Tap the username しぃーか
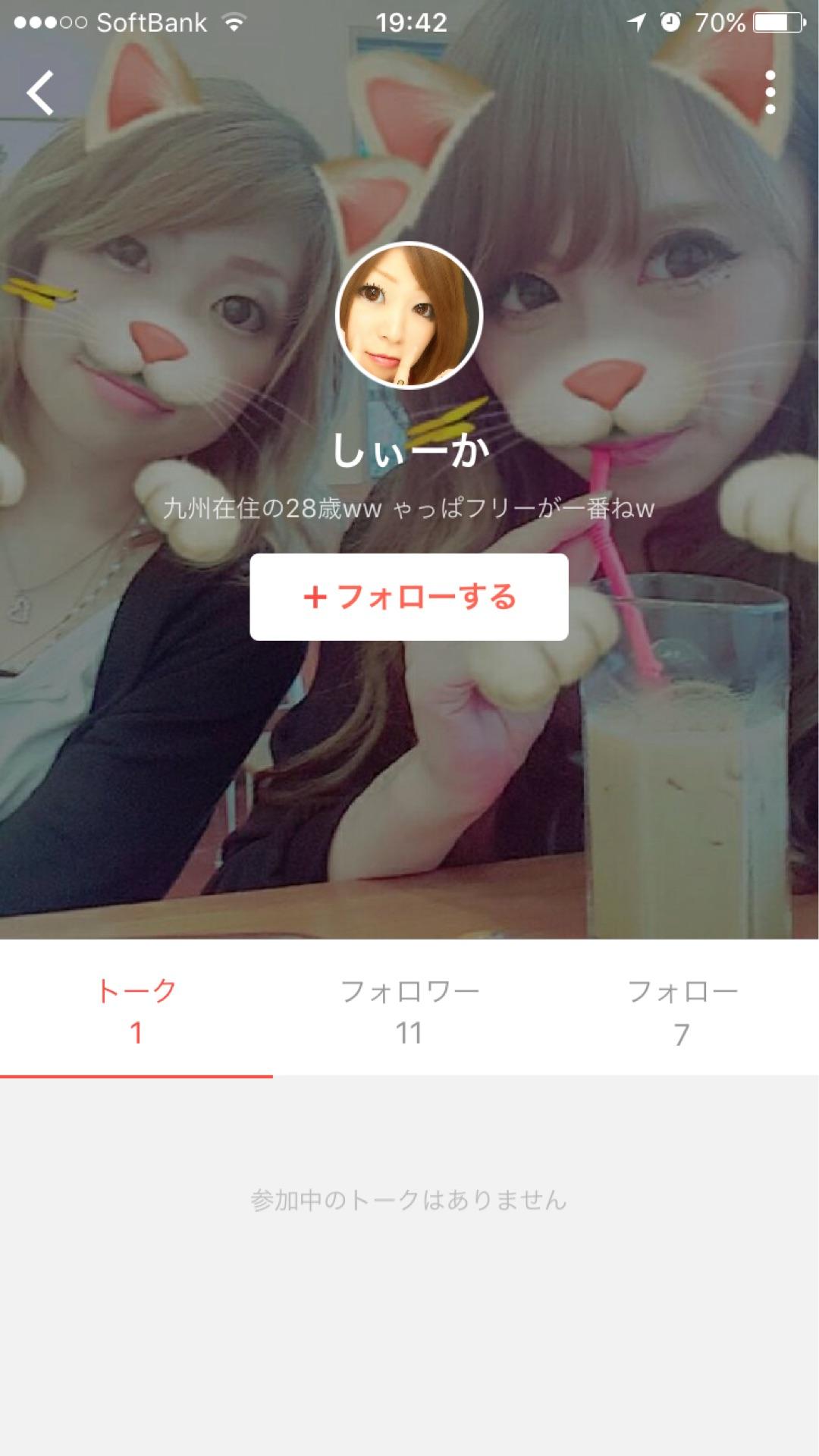The width and height of the screenshot is (819, 1456). tap(409, 449)
